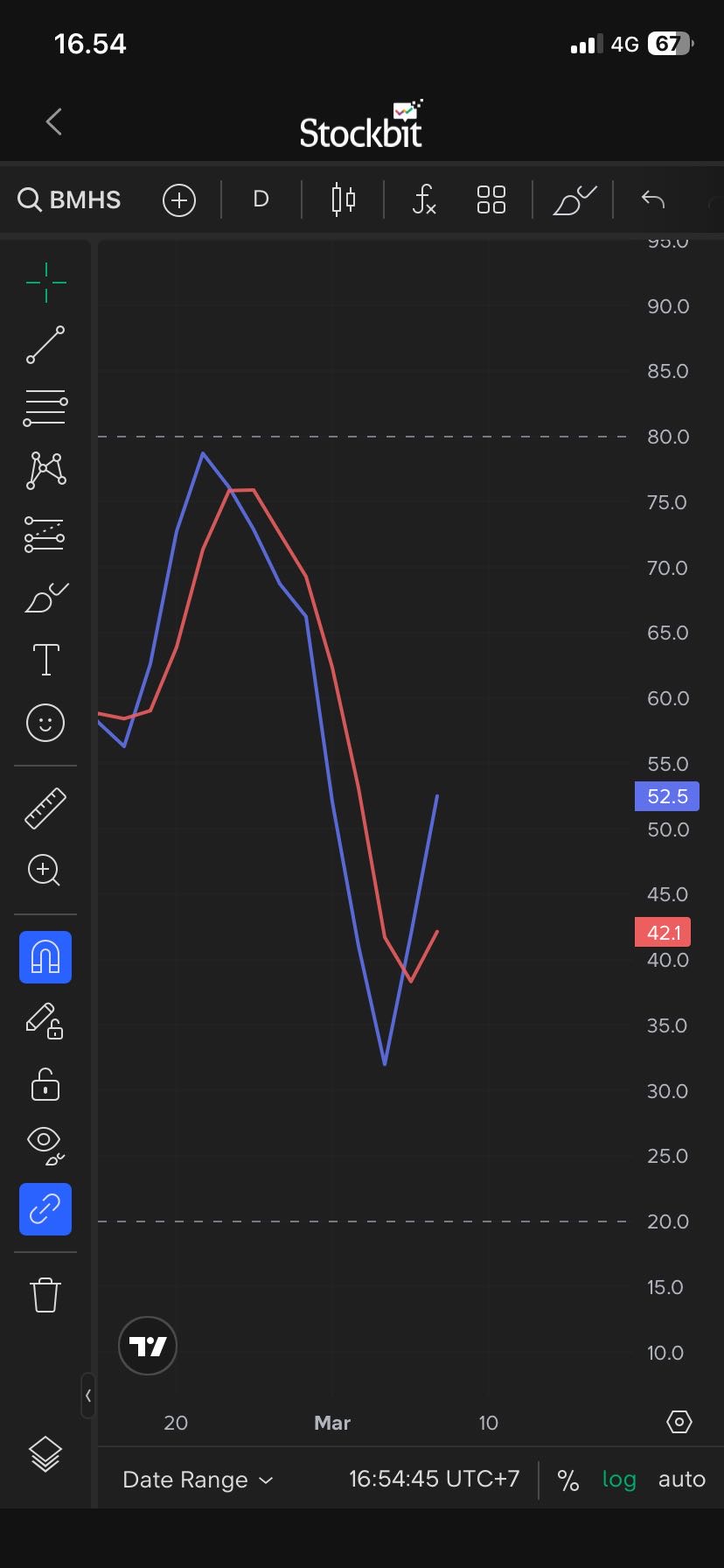Change the D timeframe interval
The height and width of the screenshot is (1568, 724).
[261, 199]
